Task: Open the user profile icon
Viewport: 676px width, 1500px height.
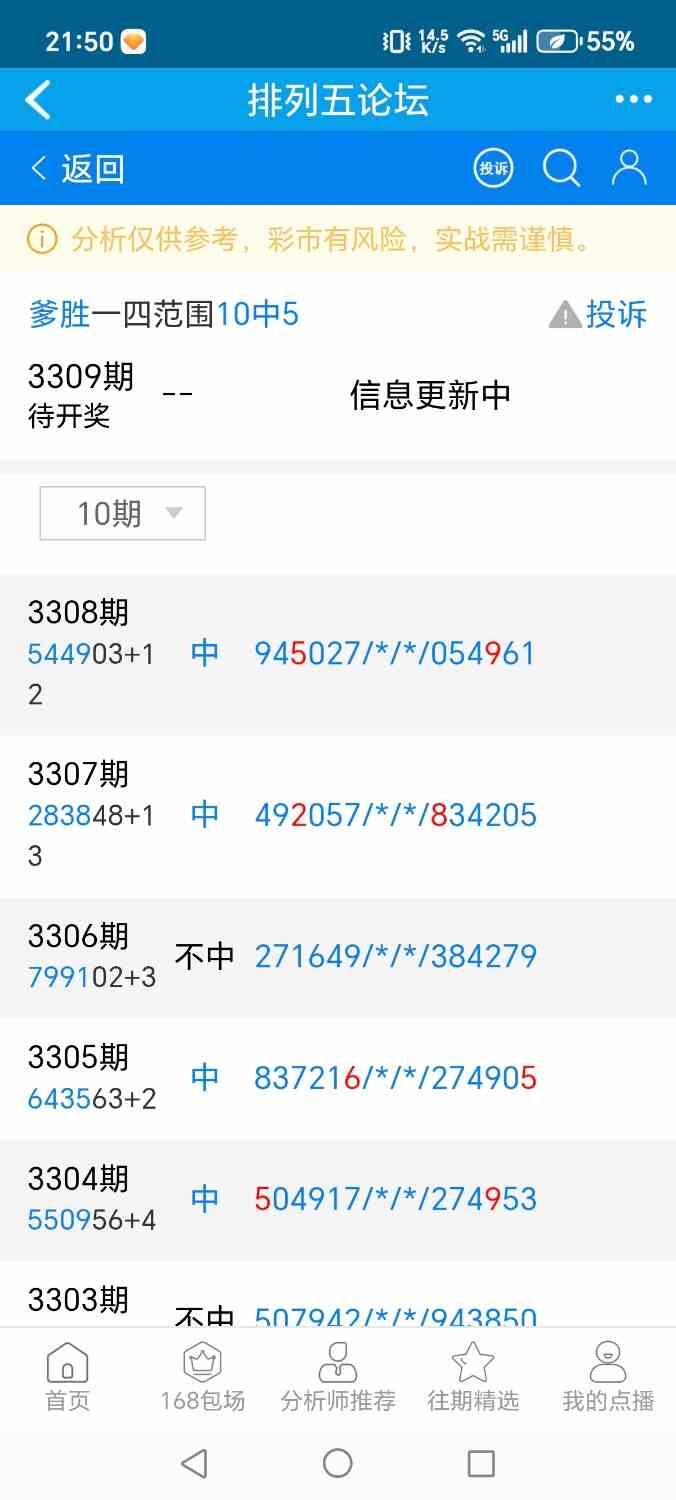Action: [x=629, y=168]
